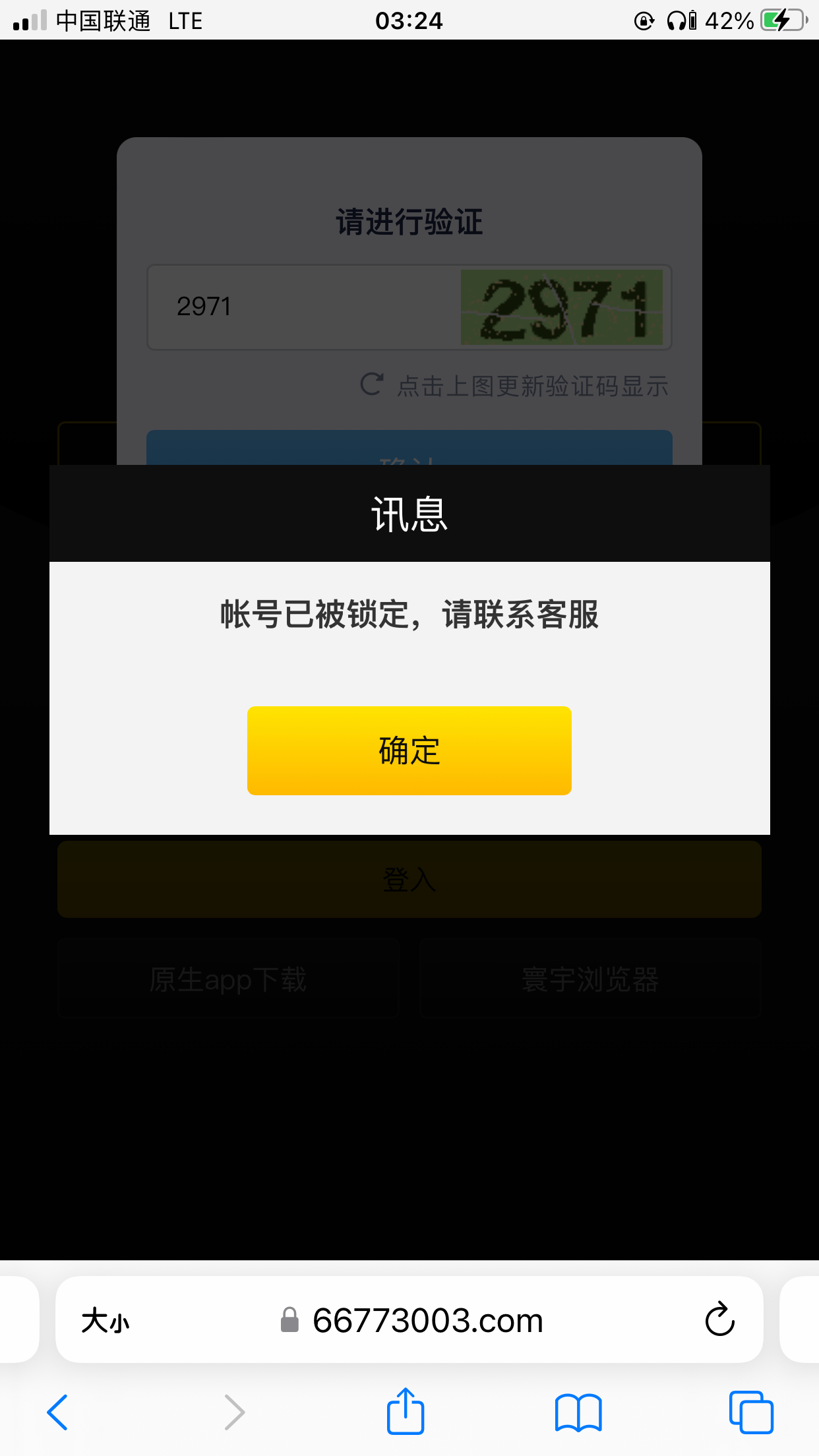Open the 大小 page settings menu
This screenshot has width=819, height=1456.
(x=106, y=1319)
